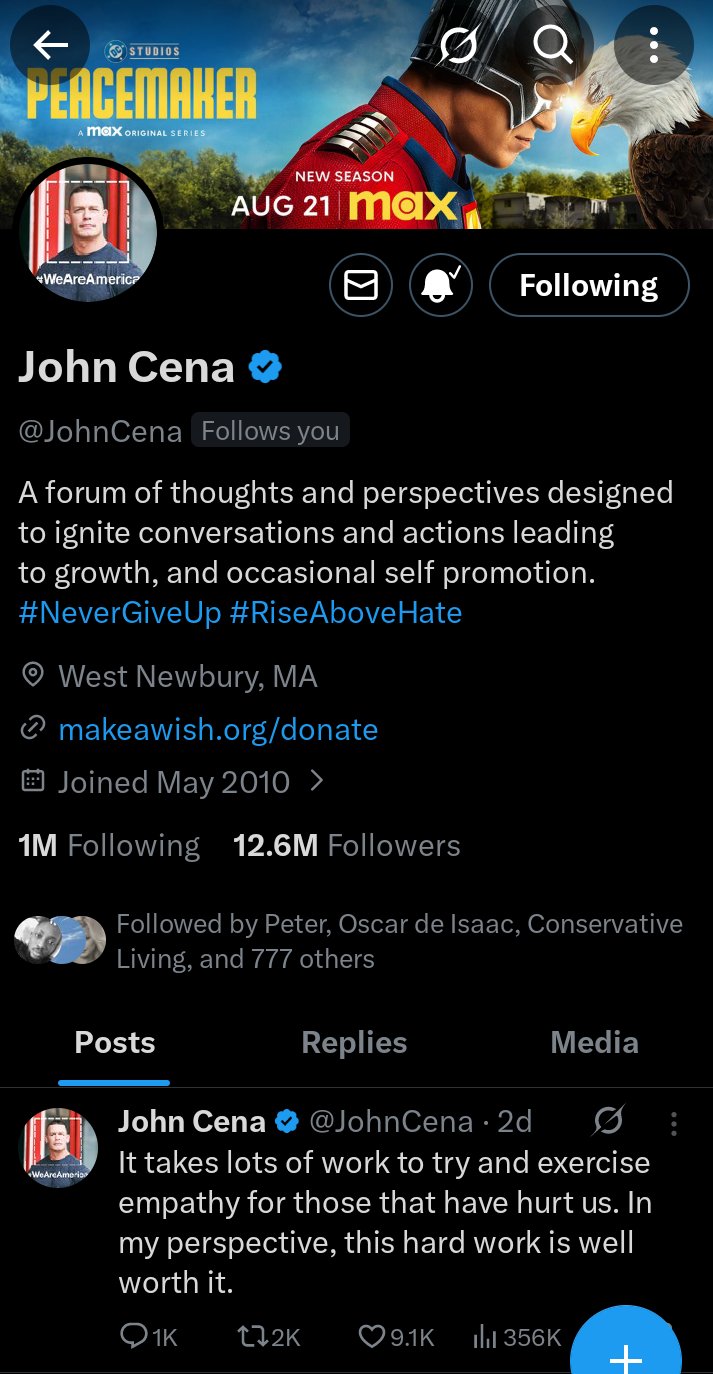
Task: Visit the makeawish.org/donate link
Action: [218, 729]
